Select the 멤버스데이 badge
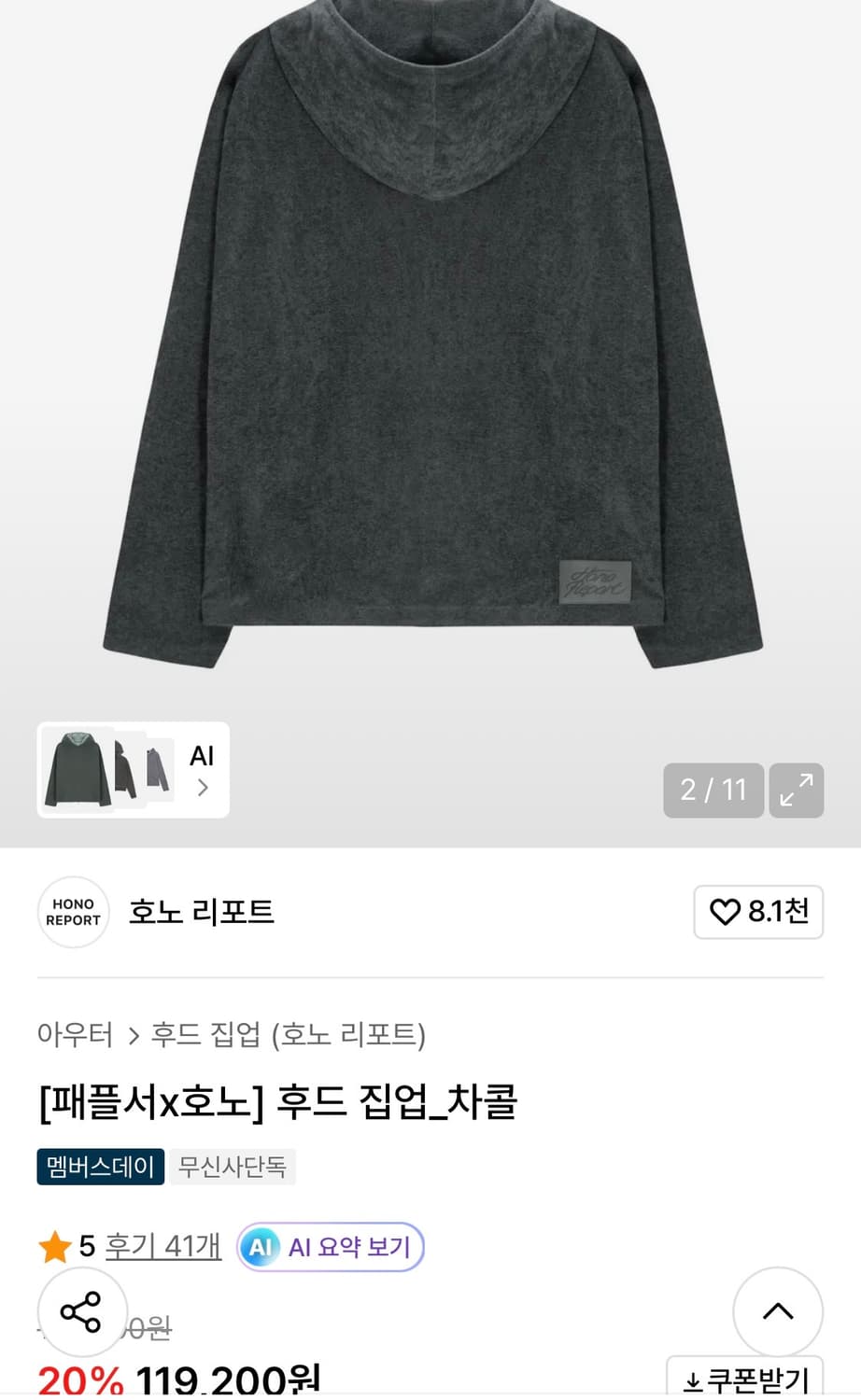 pyautogui.click(x=100, y=1166)
